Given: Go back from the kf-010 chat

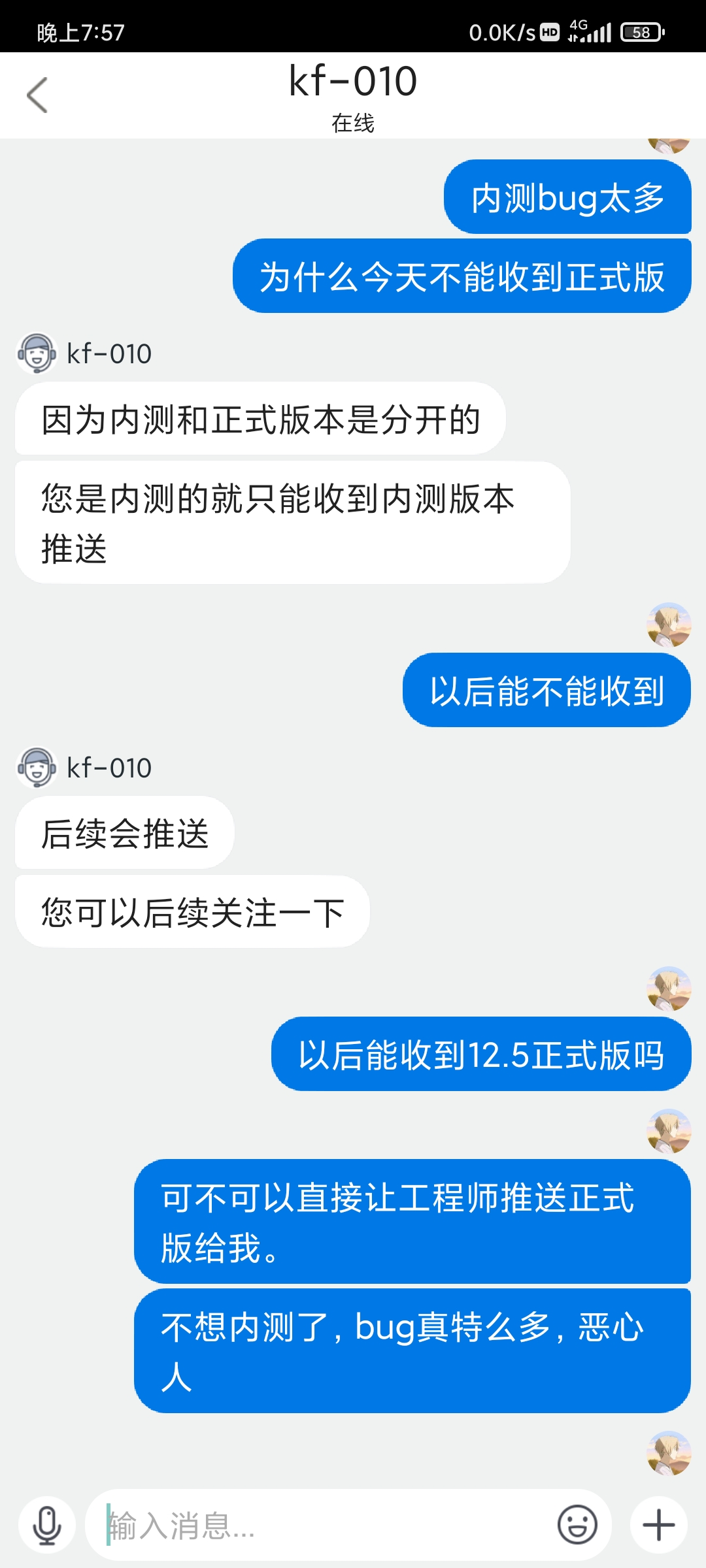Looking at the screenshot, I should tap(37, 95).
